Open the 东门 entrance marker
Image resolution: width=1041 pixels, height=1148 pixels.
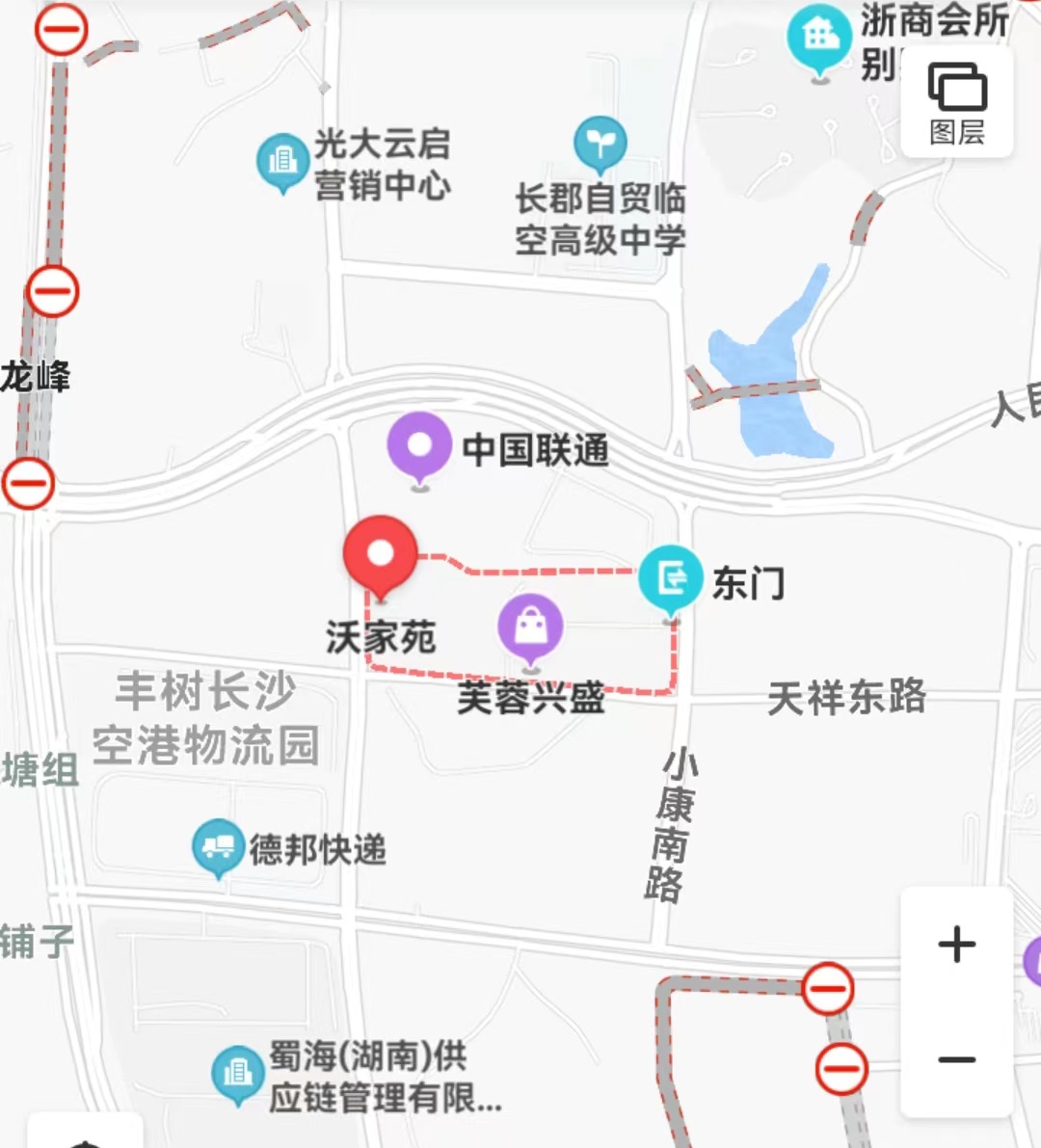pyautogui.click(x=671, y=578)
